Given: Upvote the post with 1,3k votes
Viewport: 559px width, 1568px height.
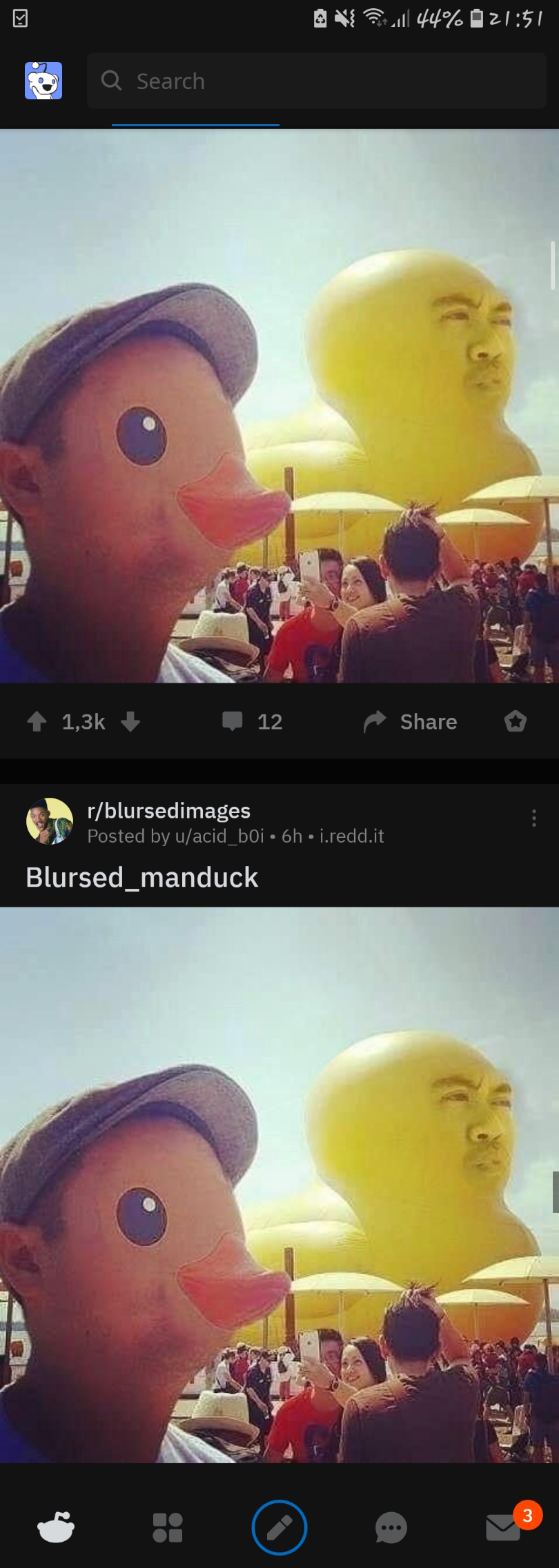Looking at the screenshot, I should point(37,722).
